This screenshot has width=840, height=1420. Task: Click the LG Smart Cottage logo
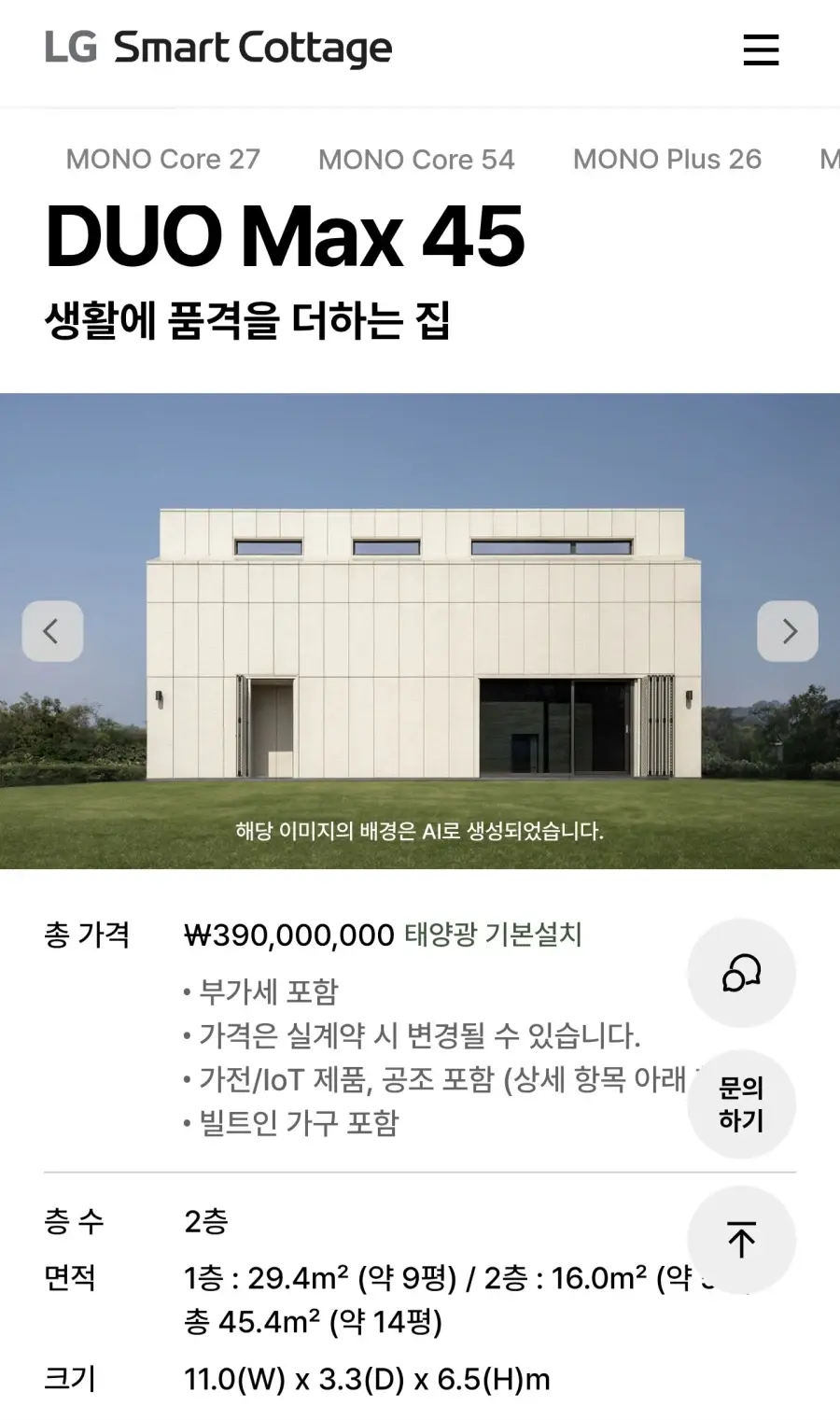219,47
